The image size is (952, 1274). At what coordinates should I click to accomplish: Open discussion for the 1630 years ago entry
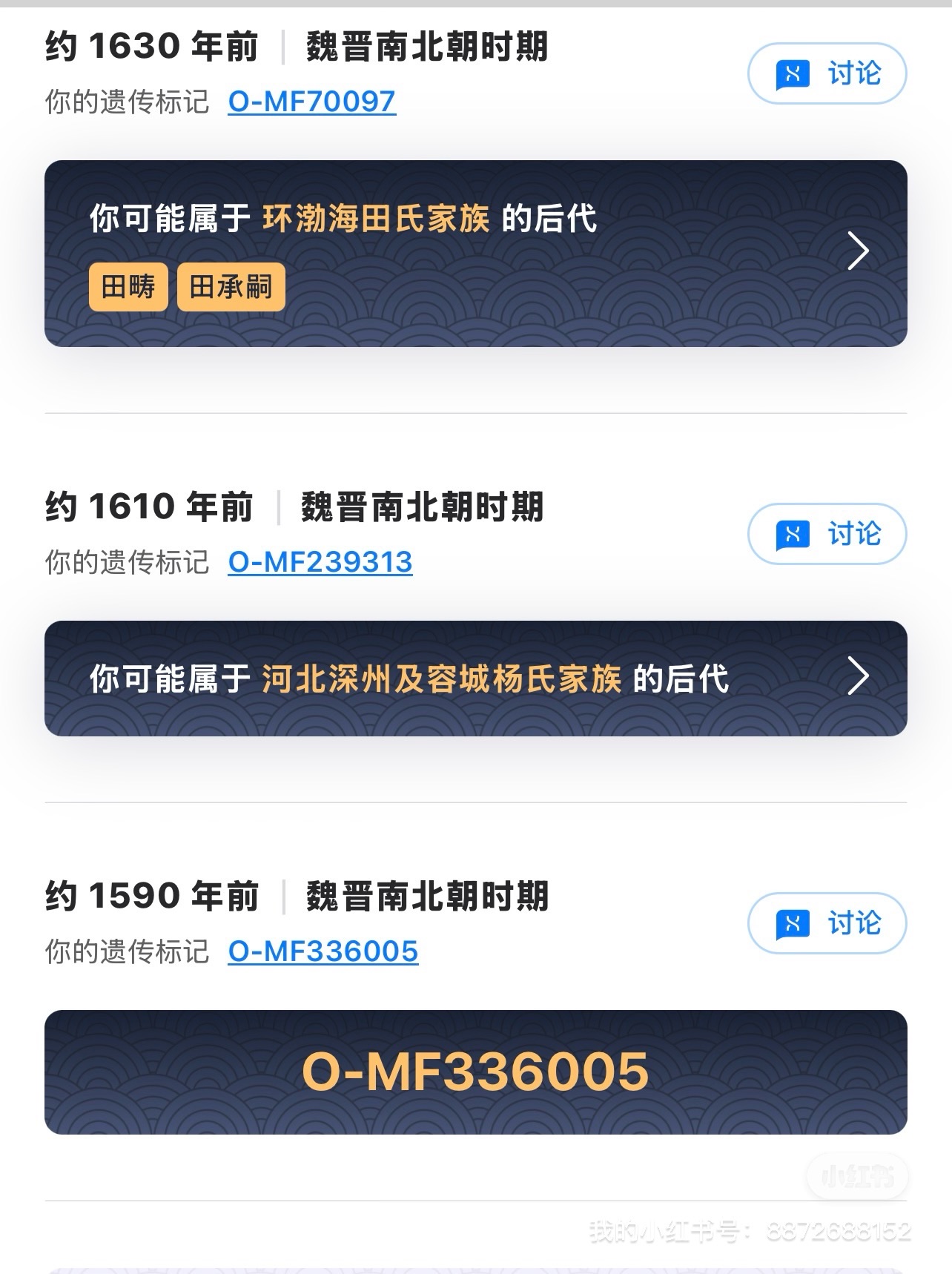827,73
